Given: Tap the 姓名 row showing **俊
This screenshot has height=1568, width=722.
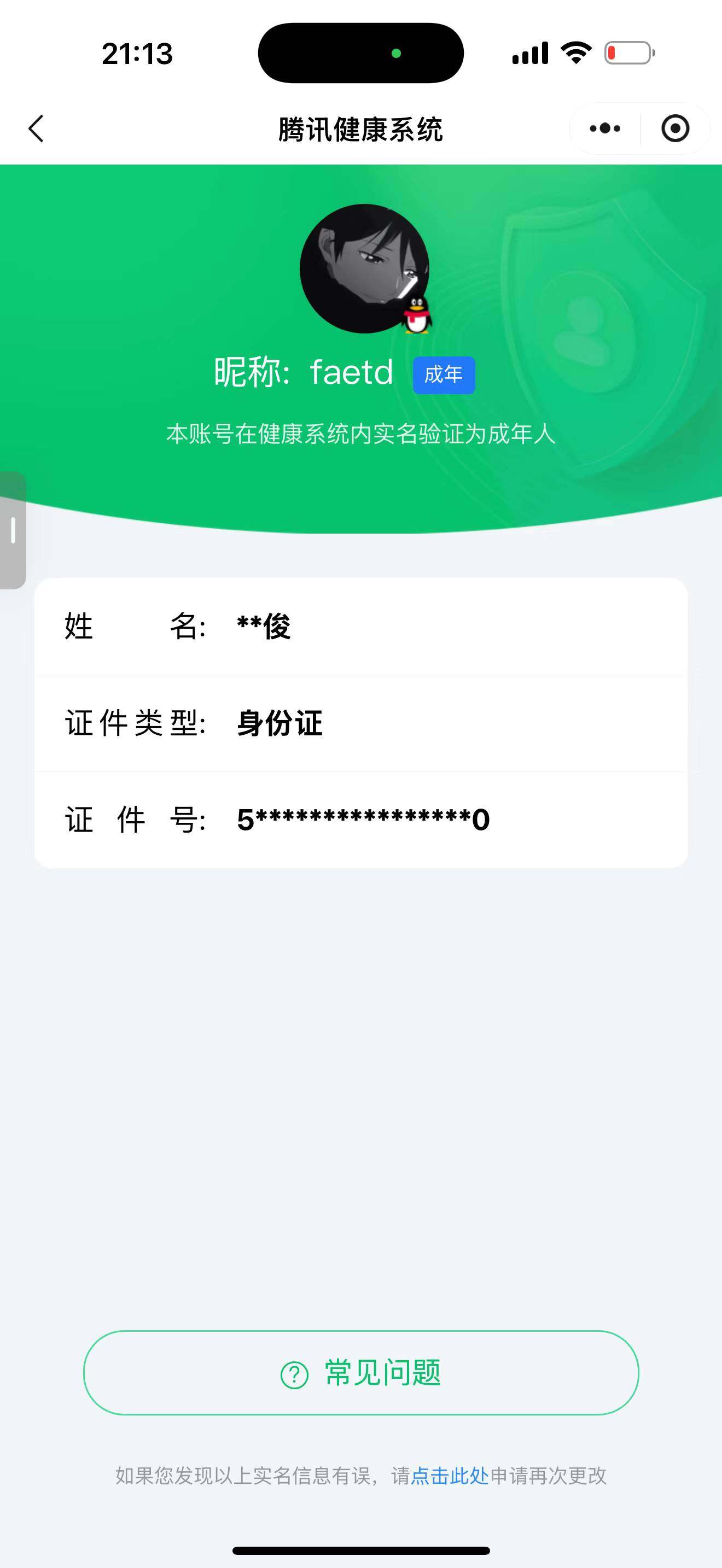Looking at the screenshot, I should 361,627.
